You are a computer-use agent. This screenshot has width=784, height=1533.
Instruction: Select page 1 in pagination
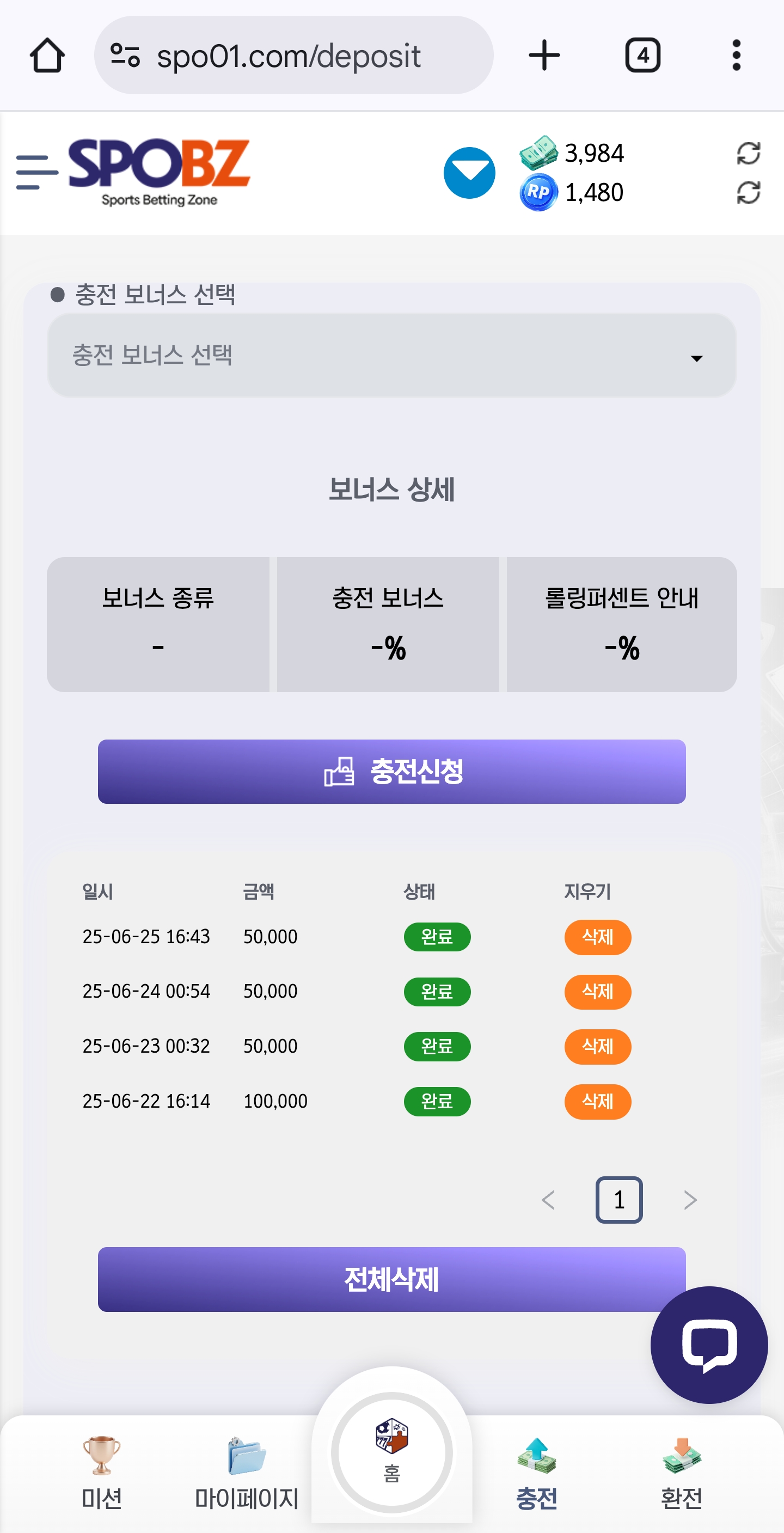pos(618,1200)
